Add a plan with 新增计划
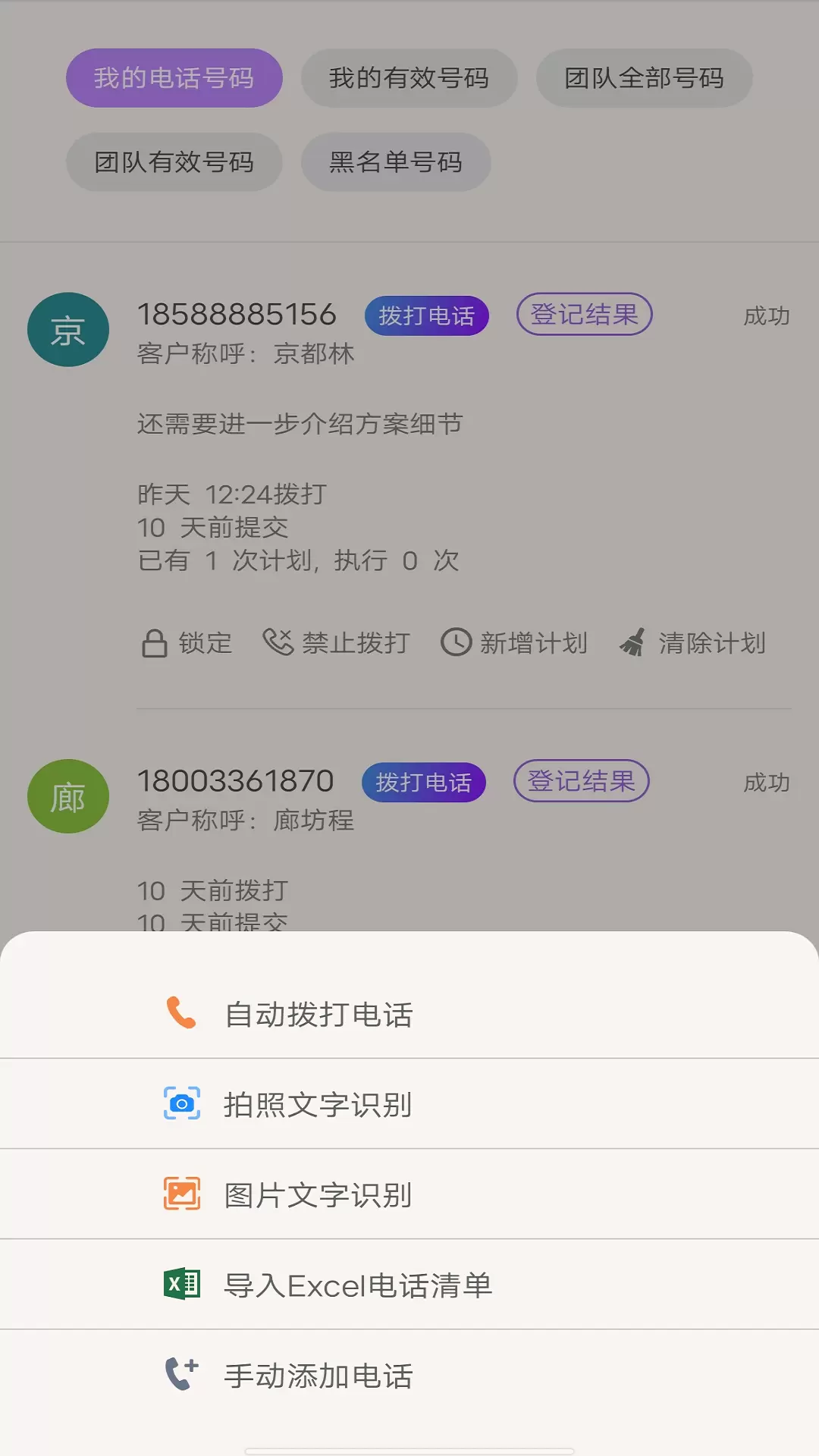 point(514,643)
